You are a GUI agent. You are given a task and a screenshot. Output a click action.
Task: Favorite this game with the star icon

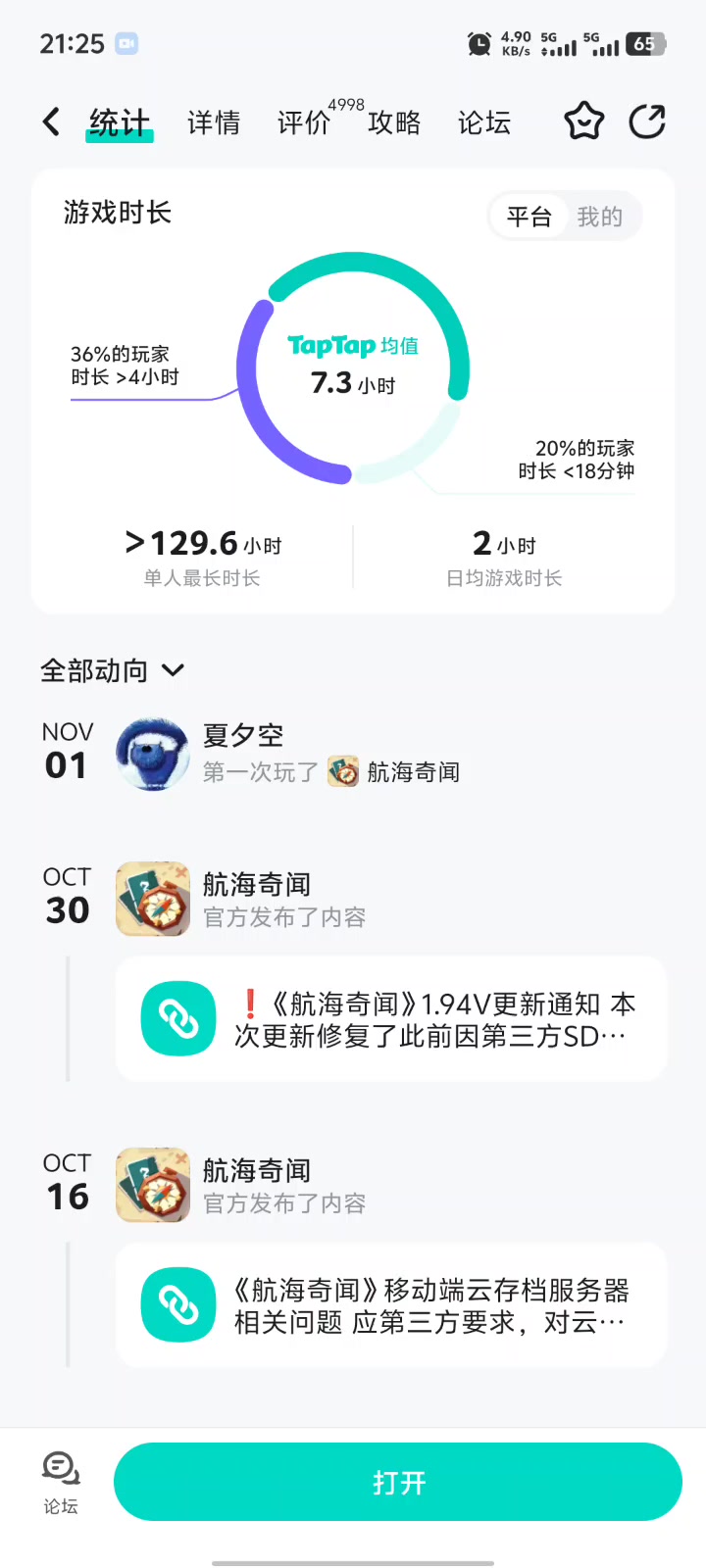click(x=584, y=122)
